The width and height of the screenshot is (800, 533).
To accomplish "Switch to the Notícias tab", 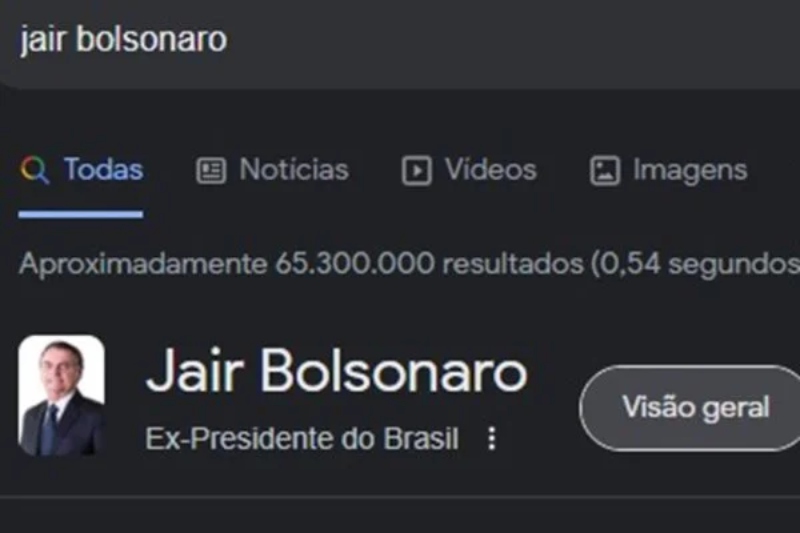I will coord(273,170).
